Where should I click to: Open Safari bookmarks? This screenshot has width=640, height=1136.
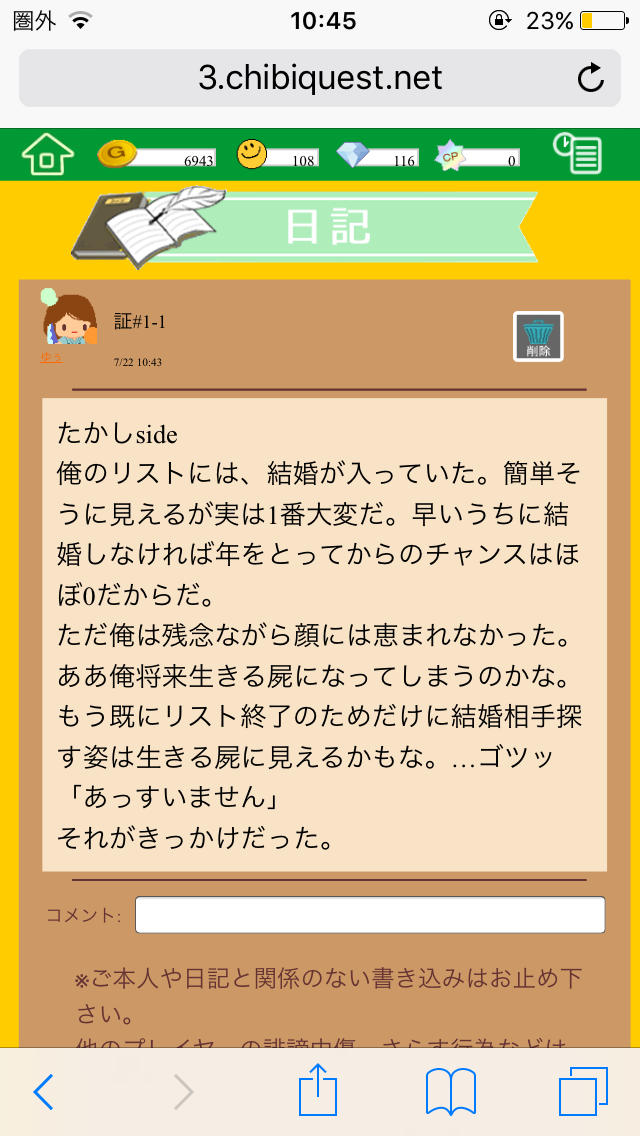pos(450,1092)
